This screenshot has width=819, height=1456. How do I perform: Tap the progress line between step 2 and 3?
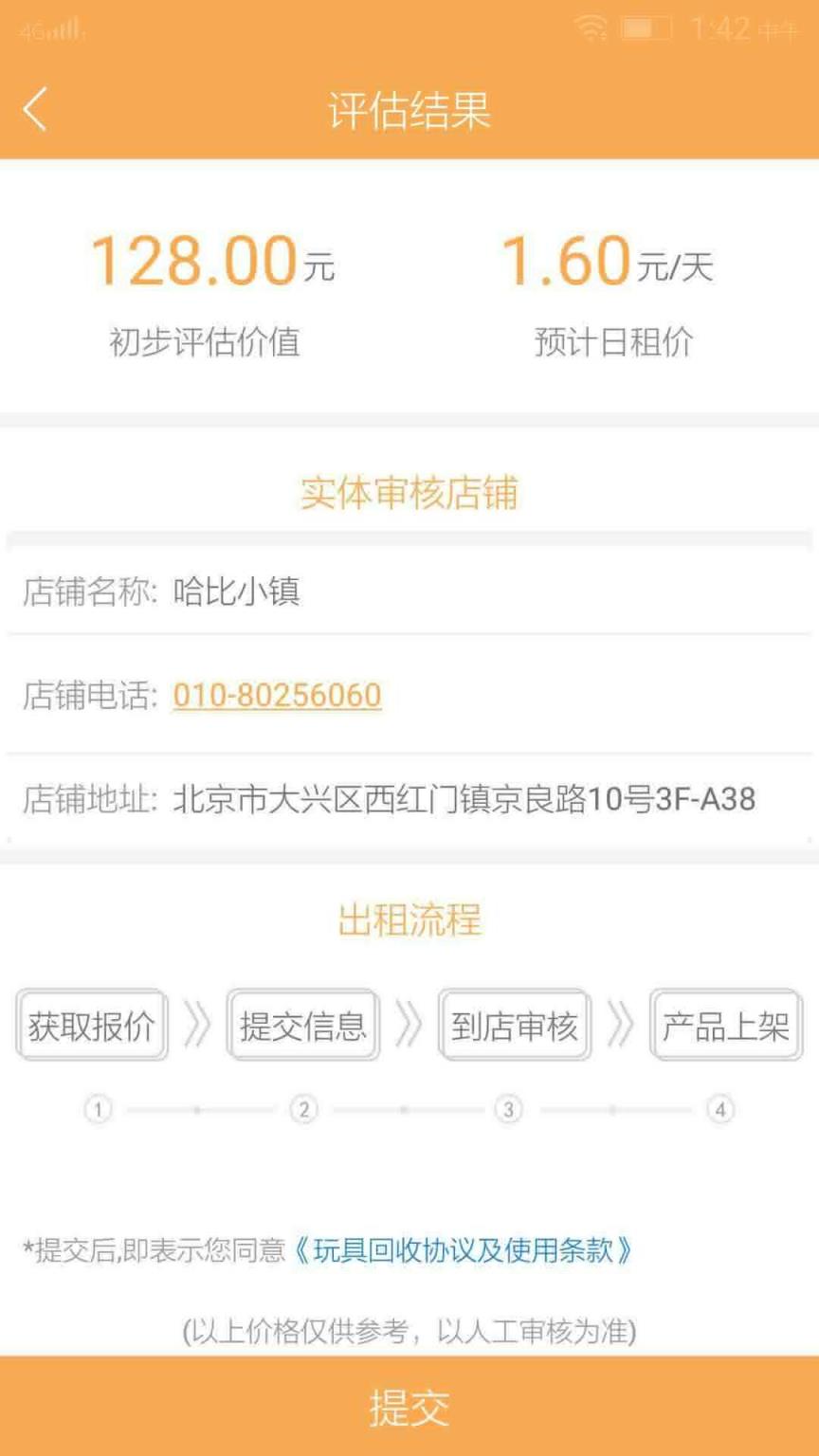click(x=408, y=1107)
